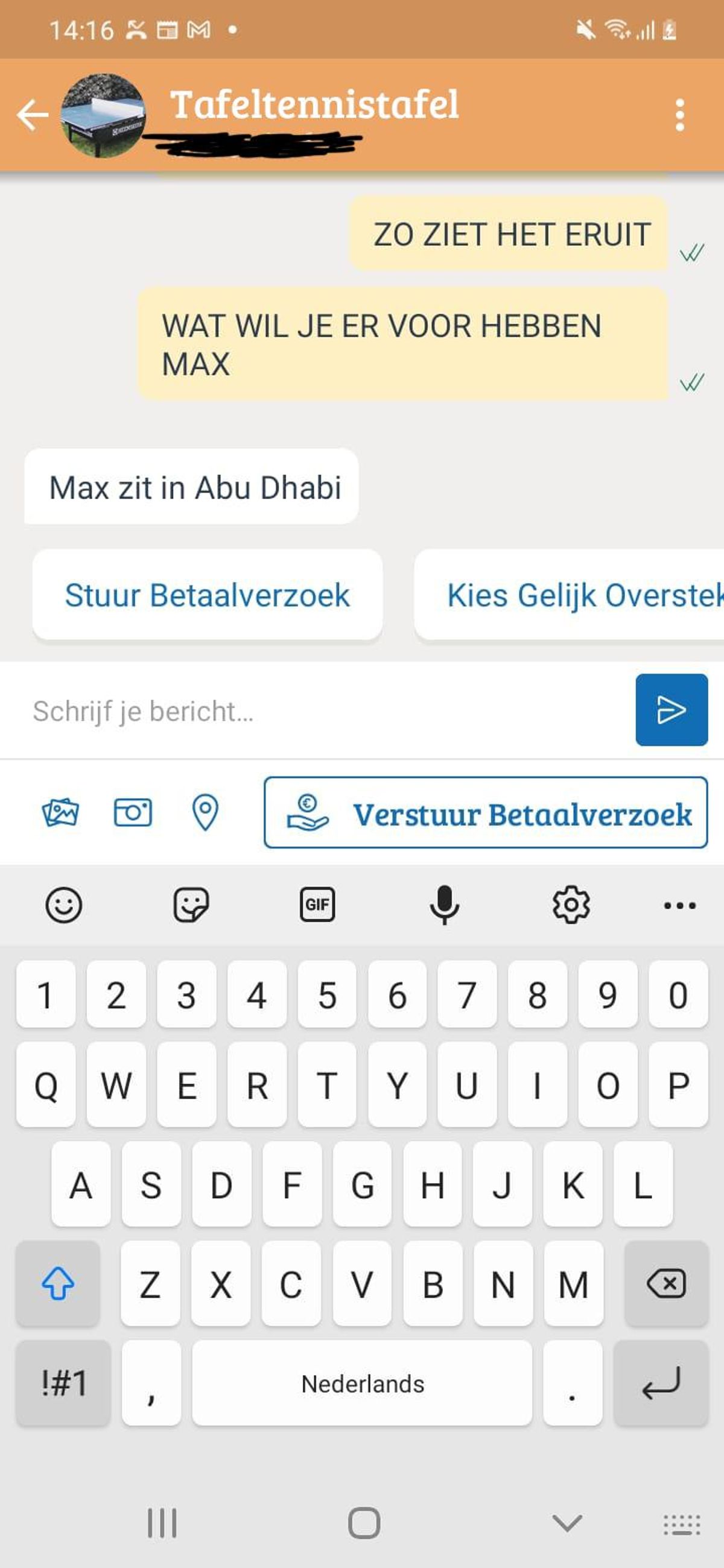The width and height of the screenshot is (724, 1568).
Task: Open the emoji picker on the keyboard
Action: click(63, 905)
